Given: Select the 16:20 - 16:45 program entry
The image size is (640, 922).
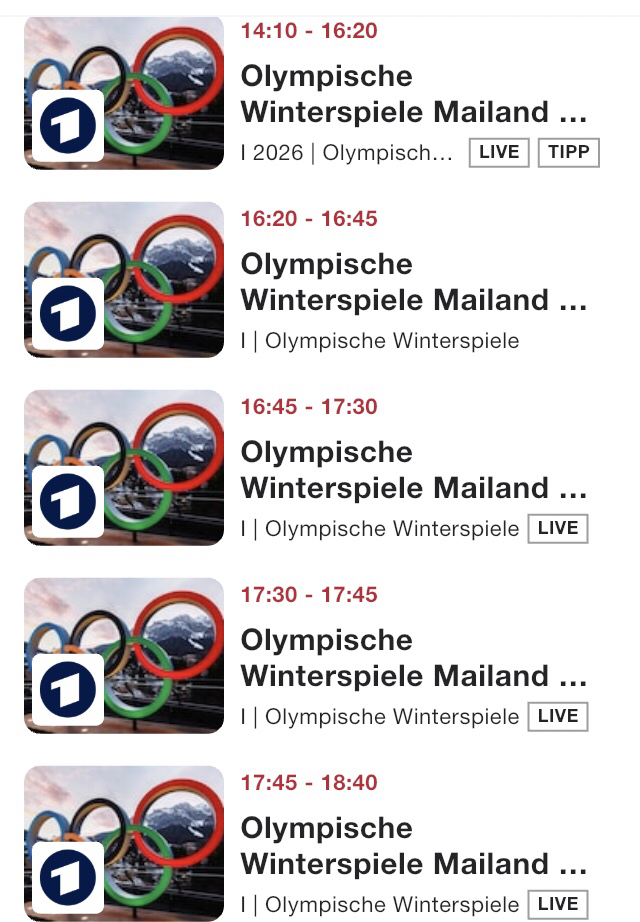Looking at the screenshot, I should (412, 282).
